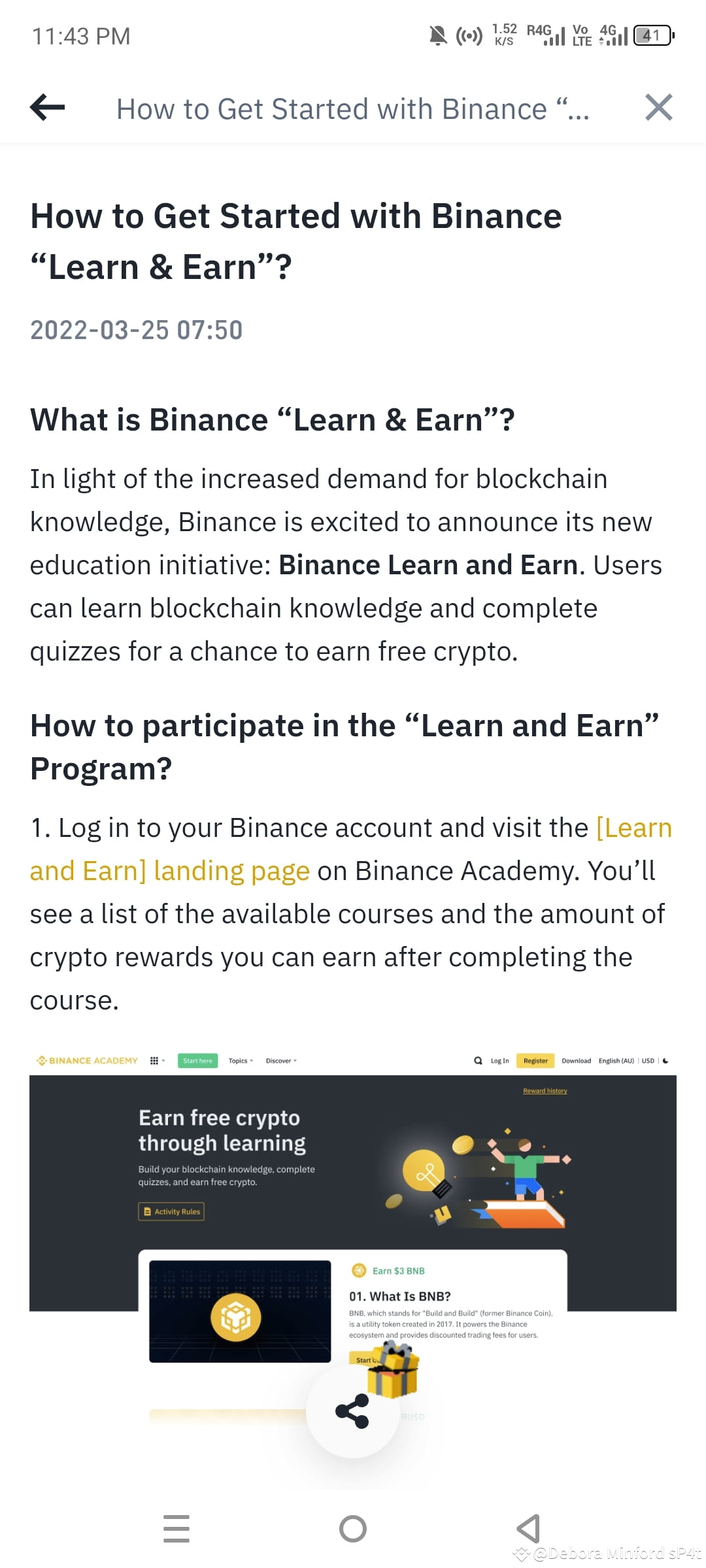Open the English (AU) language selector
The image size is (706, 1568).
[615, 1061]
